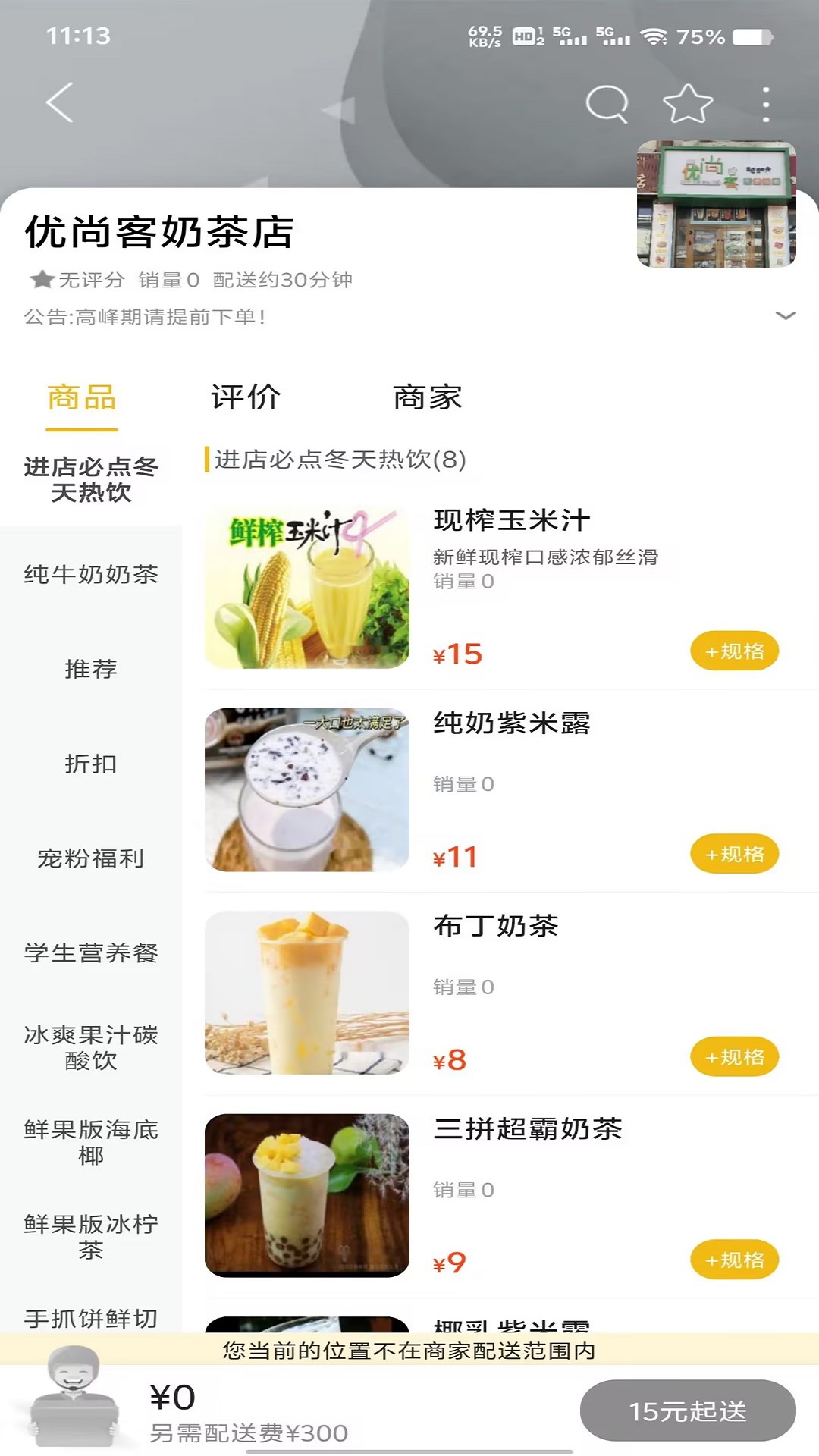Click the gray rating star beside 无评分
The width and height of the screenshot is (819, 1456).
point(39,278)
